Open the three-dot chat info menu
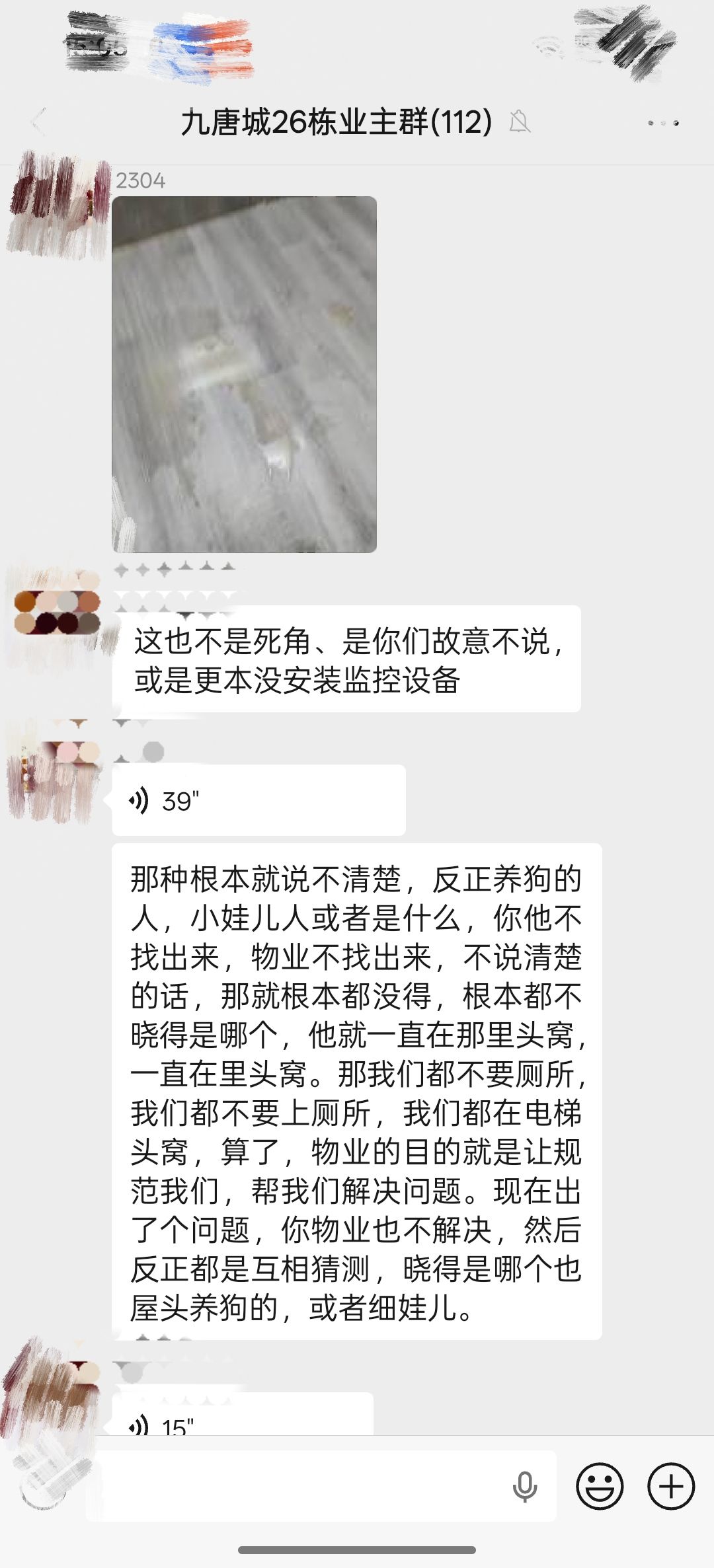 pos(663,123)
